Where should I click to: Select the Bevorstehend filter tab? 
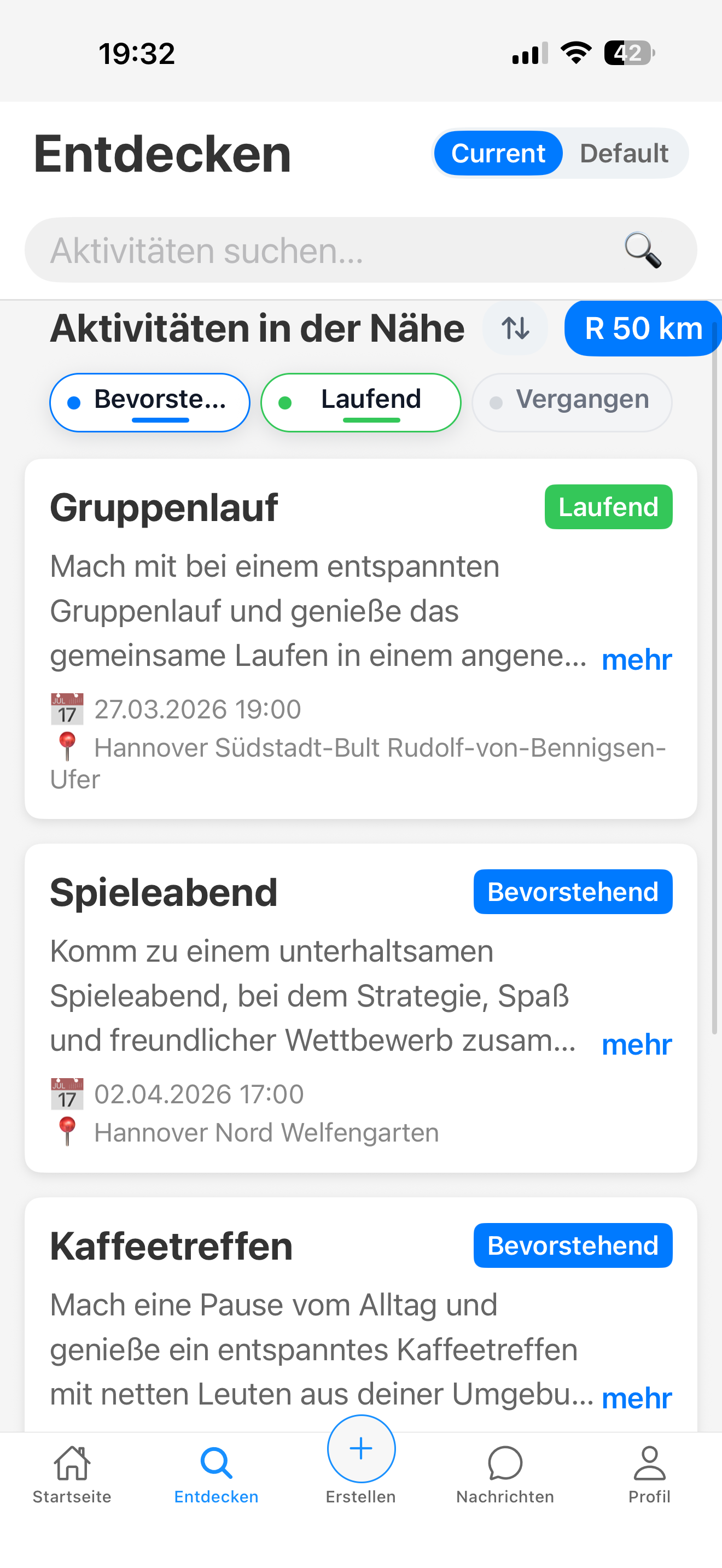(149, 402)
